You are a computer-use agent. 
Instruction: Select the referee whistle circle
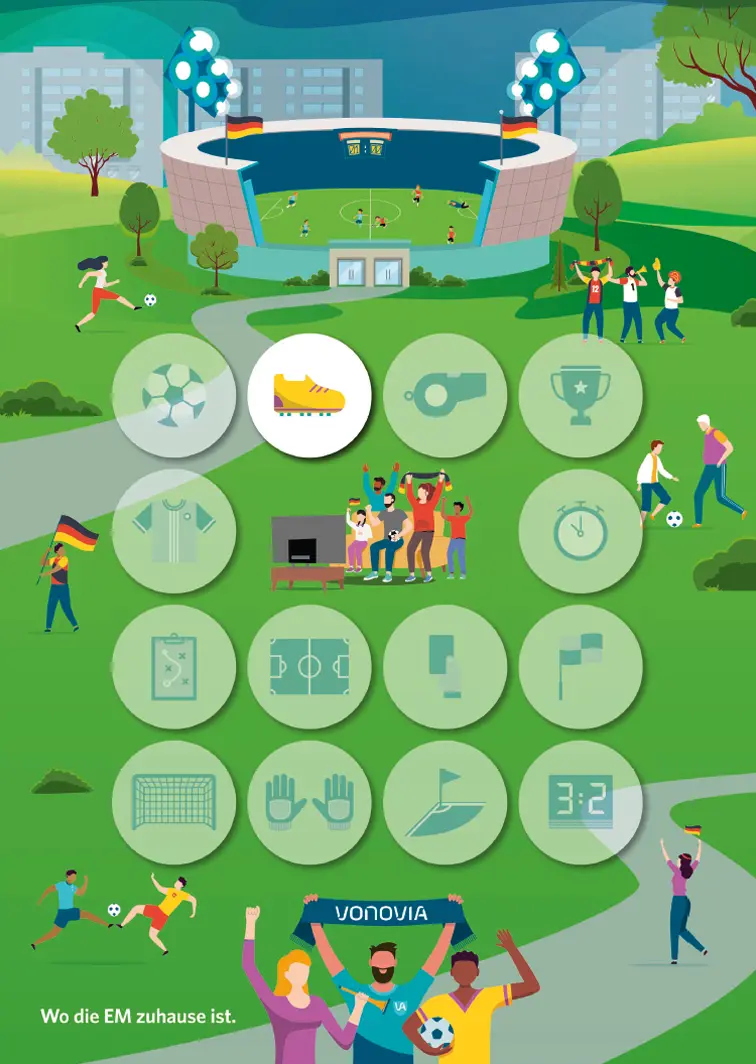(x=445, y=395)
